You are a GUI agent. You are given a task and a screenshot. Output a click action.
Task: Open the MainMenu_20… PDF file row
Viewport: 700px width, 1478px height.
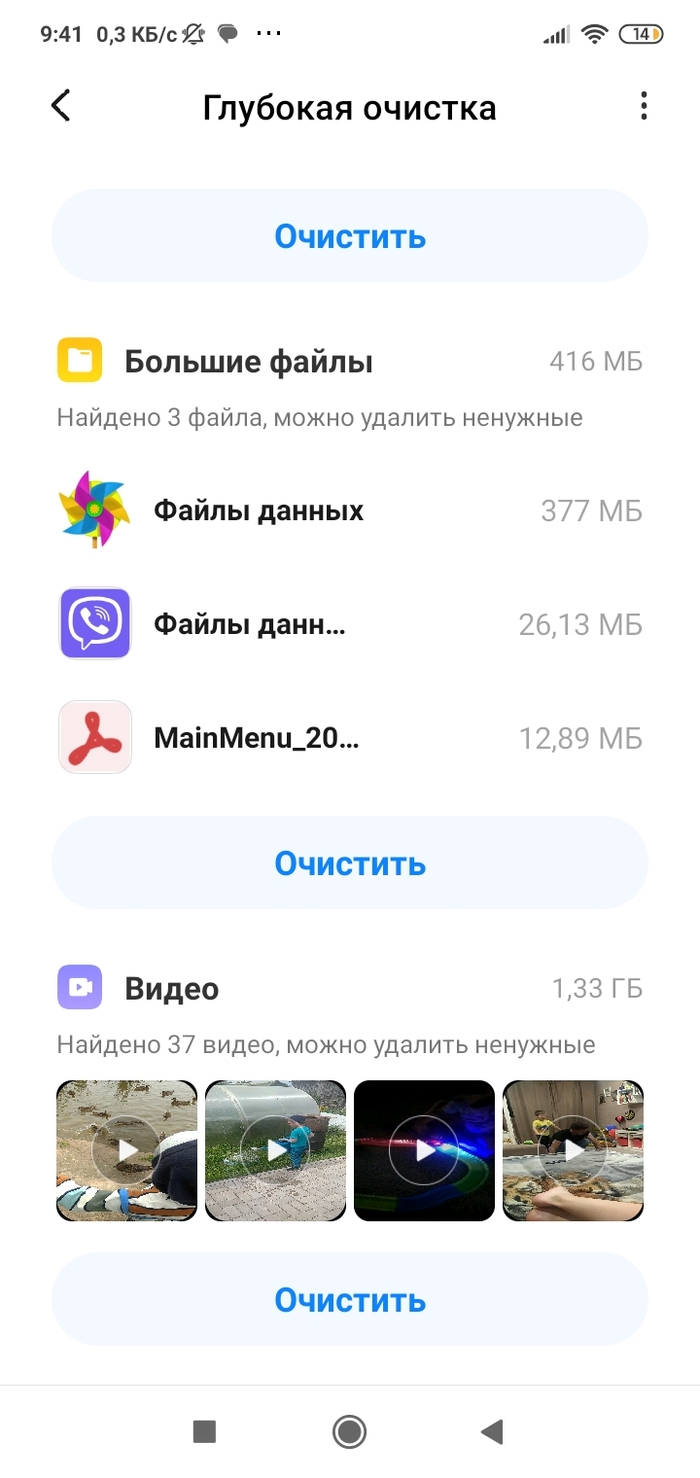click(x=350, y=738)
